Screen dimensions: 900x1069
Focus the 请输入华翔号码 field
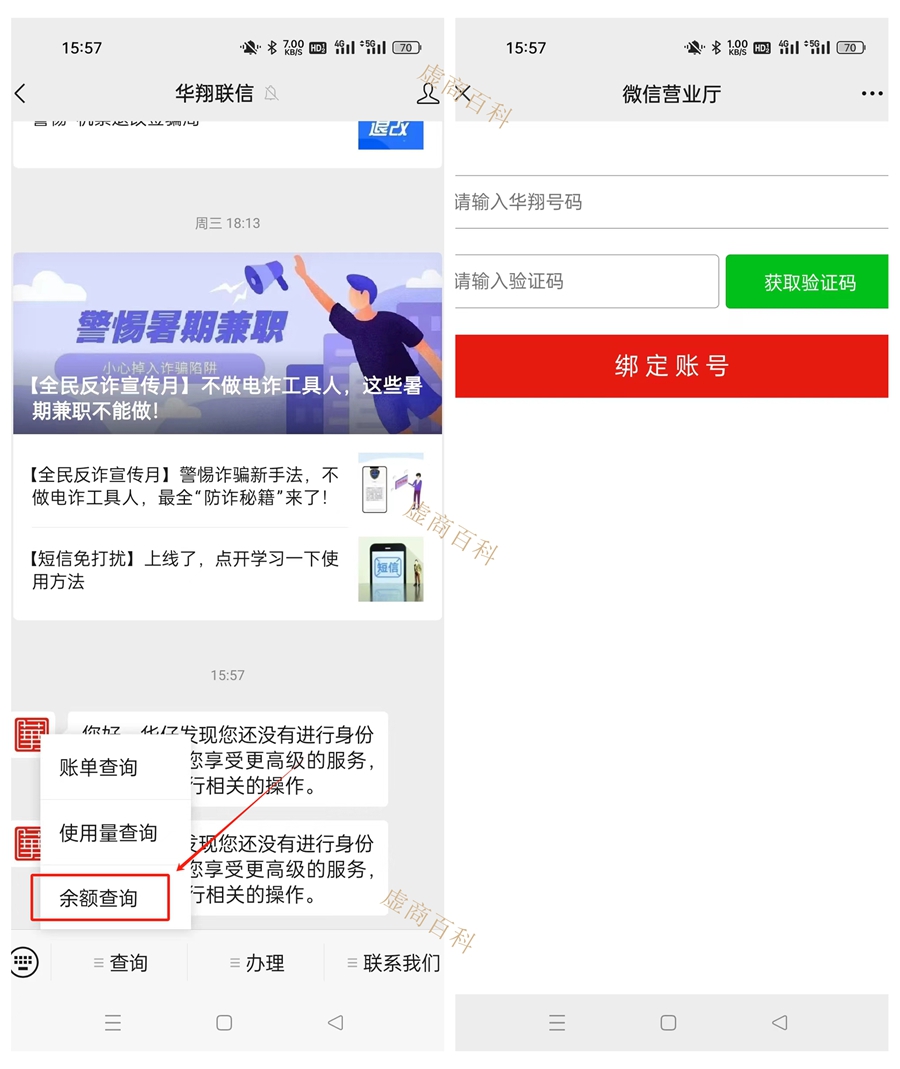pos(670,202)
